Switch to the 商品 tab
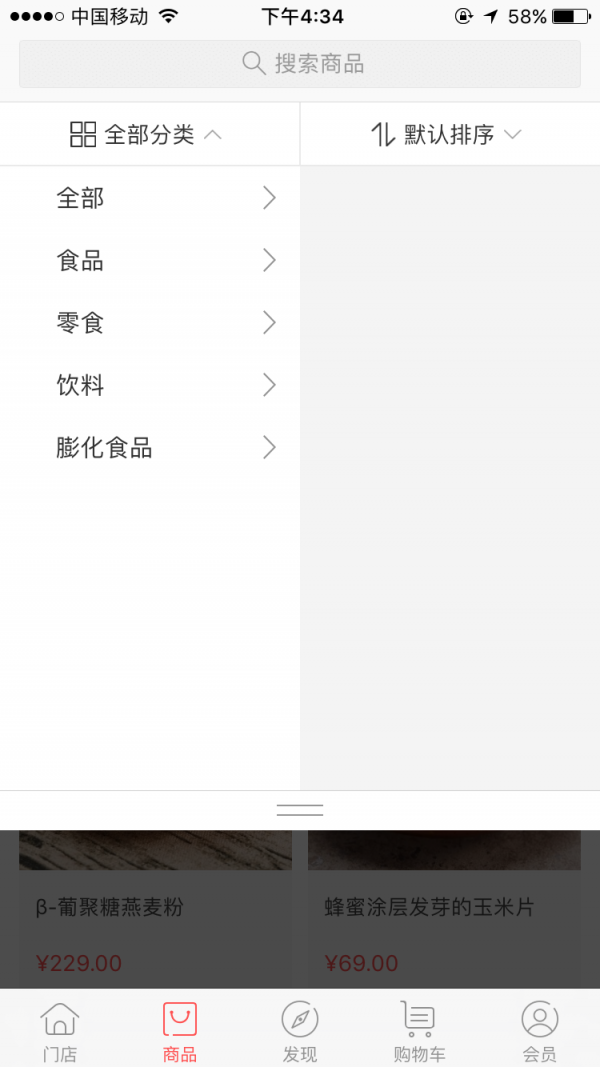This screenshot has height=1067, width=600. [x=180, y=1030]
